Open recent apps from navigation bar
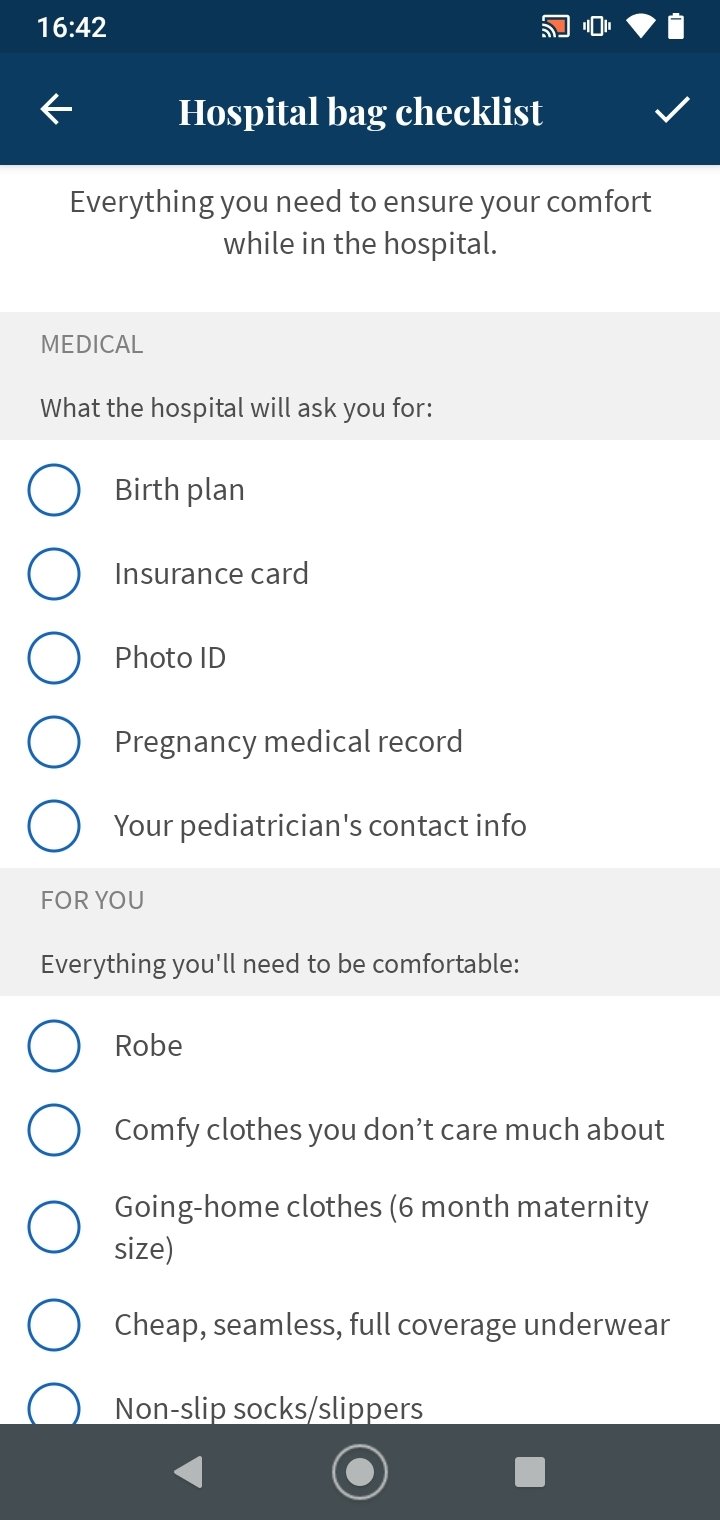 pos(529,1472)
